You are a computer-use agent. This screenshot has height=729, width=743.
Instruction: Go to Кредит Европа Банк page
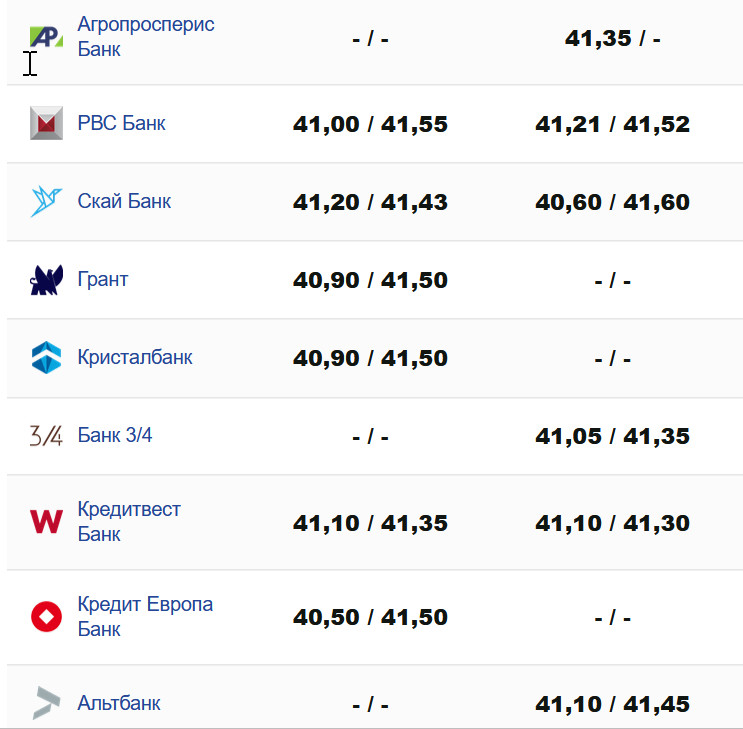click(144, 616)
